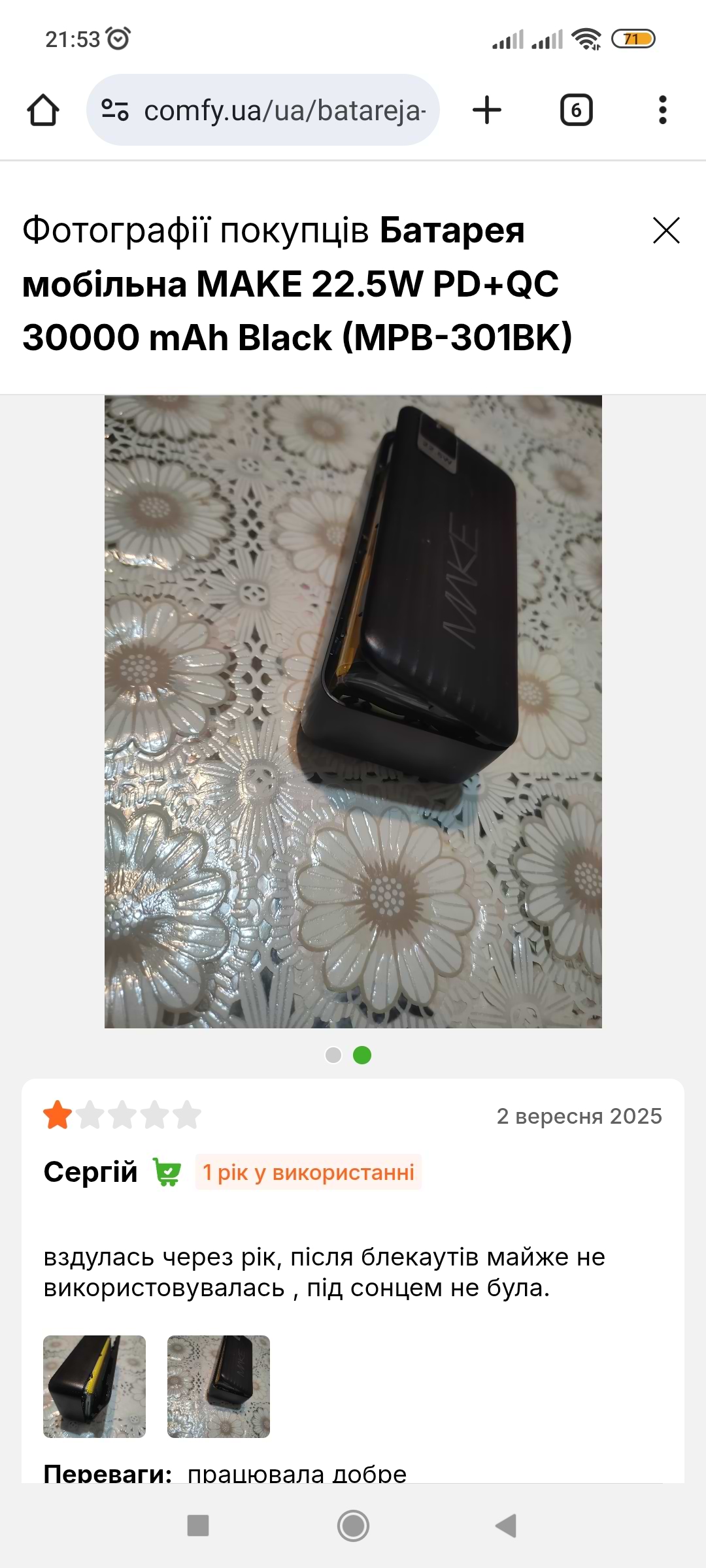Close the customer photos gallery
This screenshot has height=1568, width=706.
[x=666, y=231]
